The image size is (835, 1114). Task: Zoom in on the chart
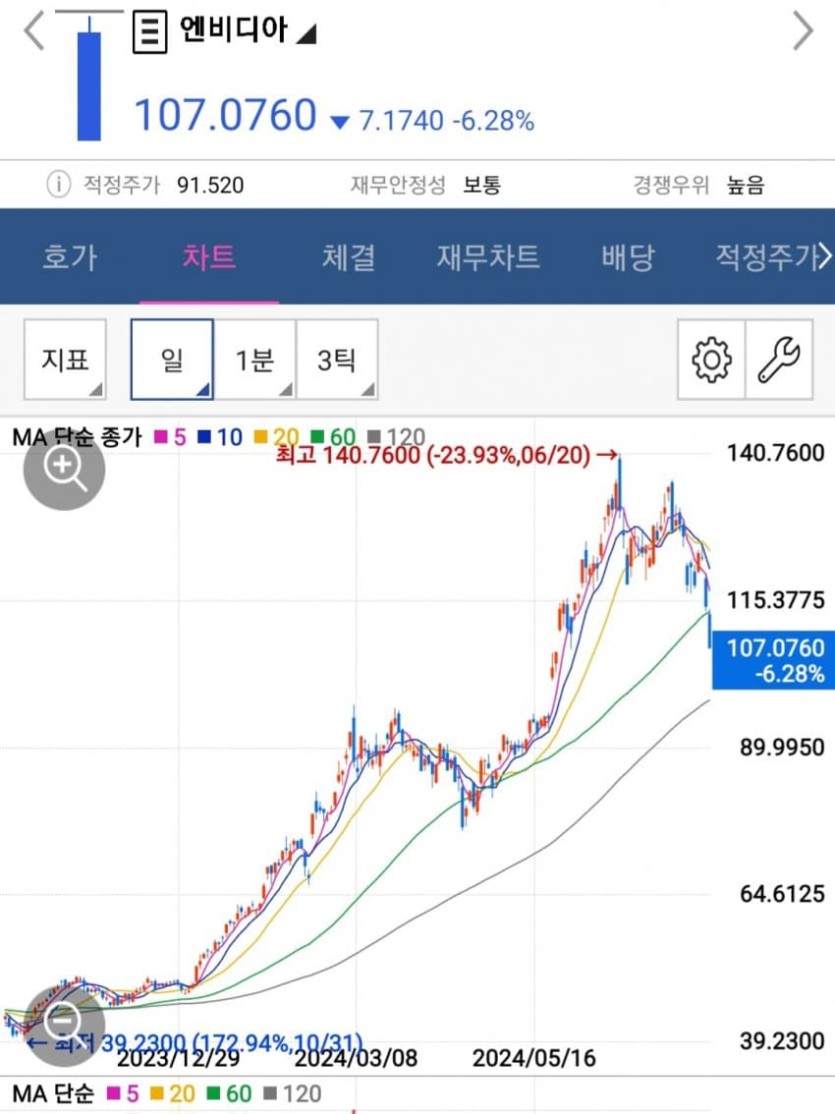[64, 468]
